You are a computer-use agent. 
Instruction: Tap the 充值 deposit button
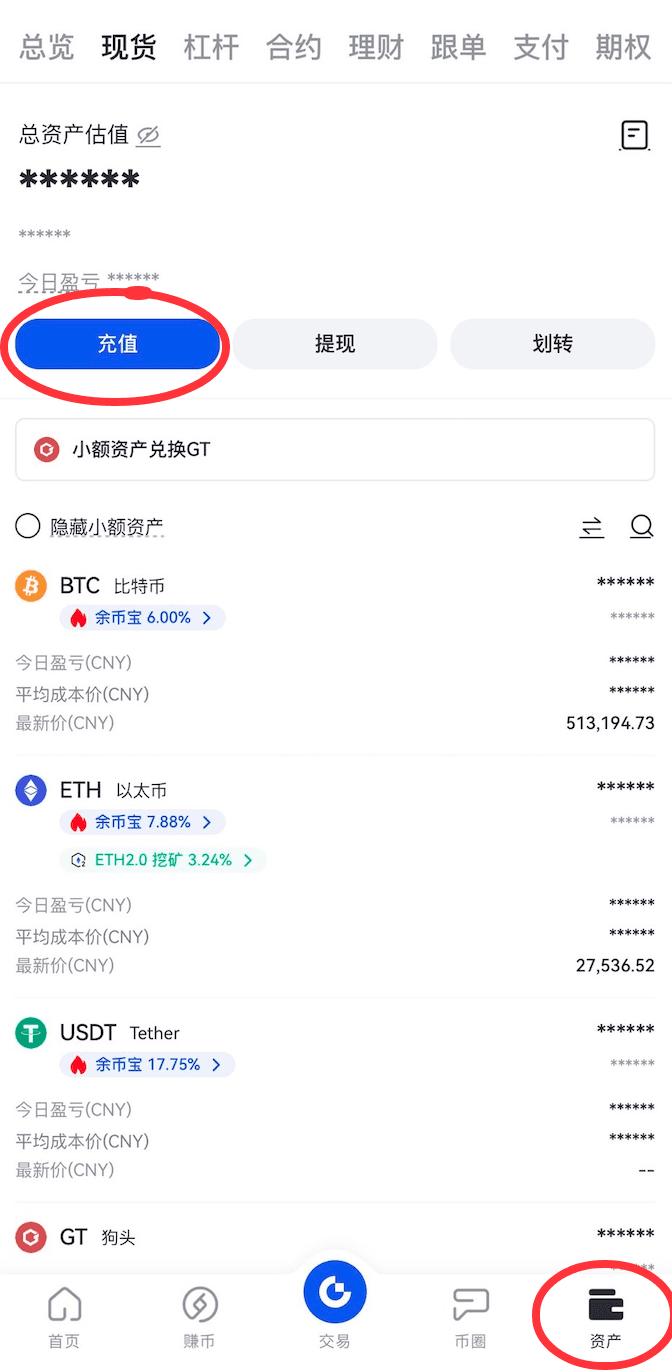pos(117,344)
